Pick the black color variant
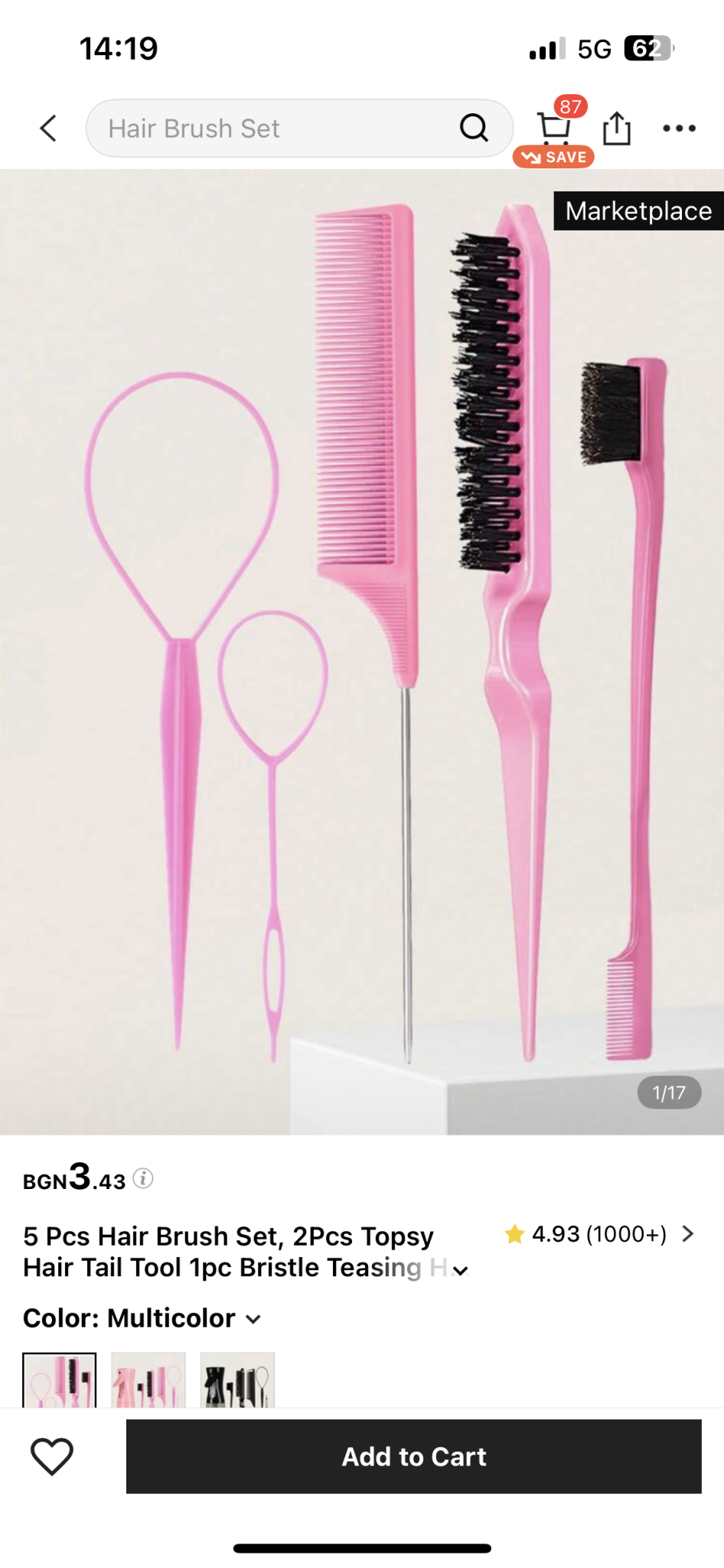The width and height of the screenshot is (724, 1568). 237,1380
